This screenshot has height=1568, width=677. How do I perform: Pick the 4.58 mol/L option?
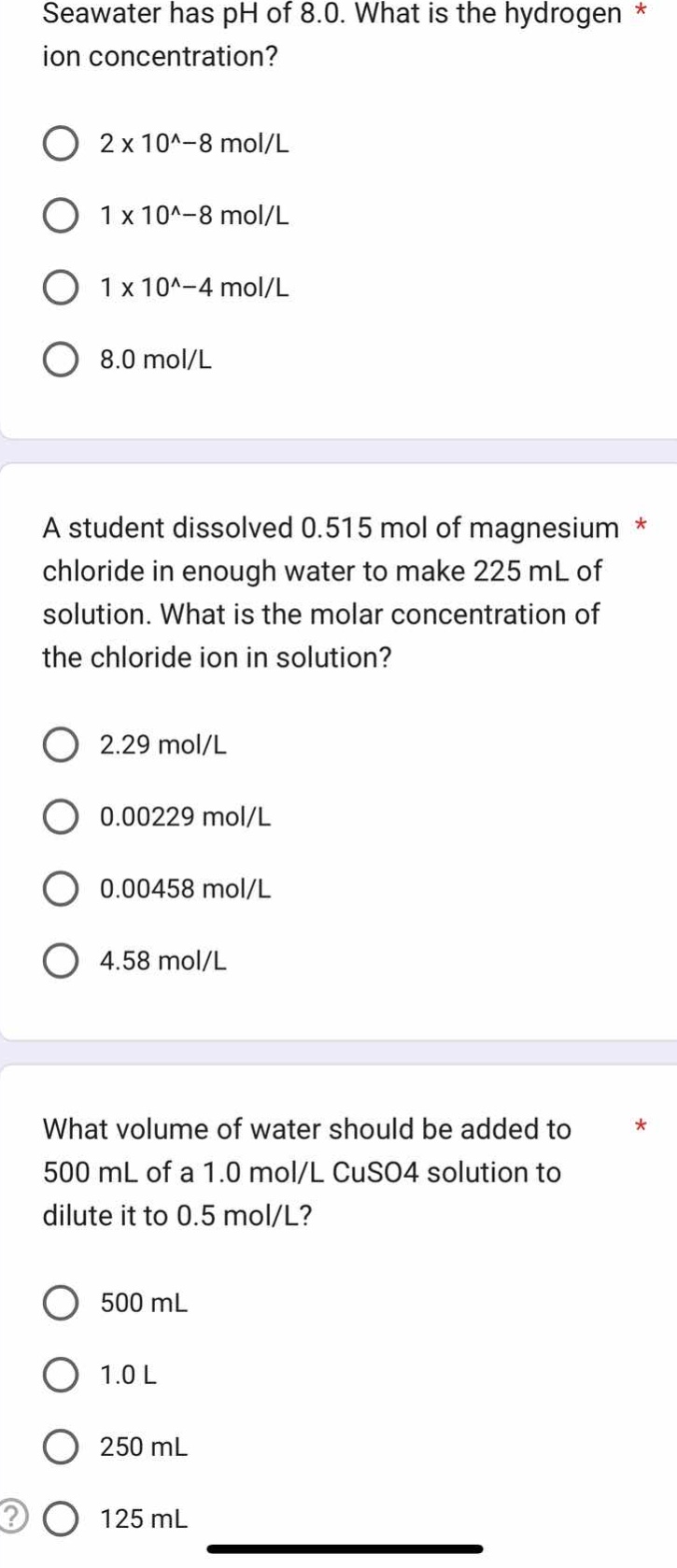(x=61, y=961)
